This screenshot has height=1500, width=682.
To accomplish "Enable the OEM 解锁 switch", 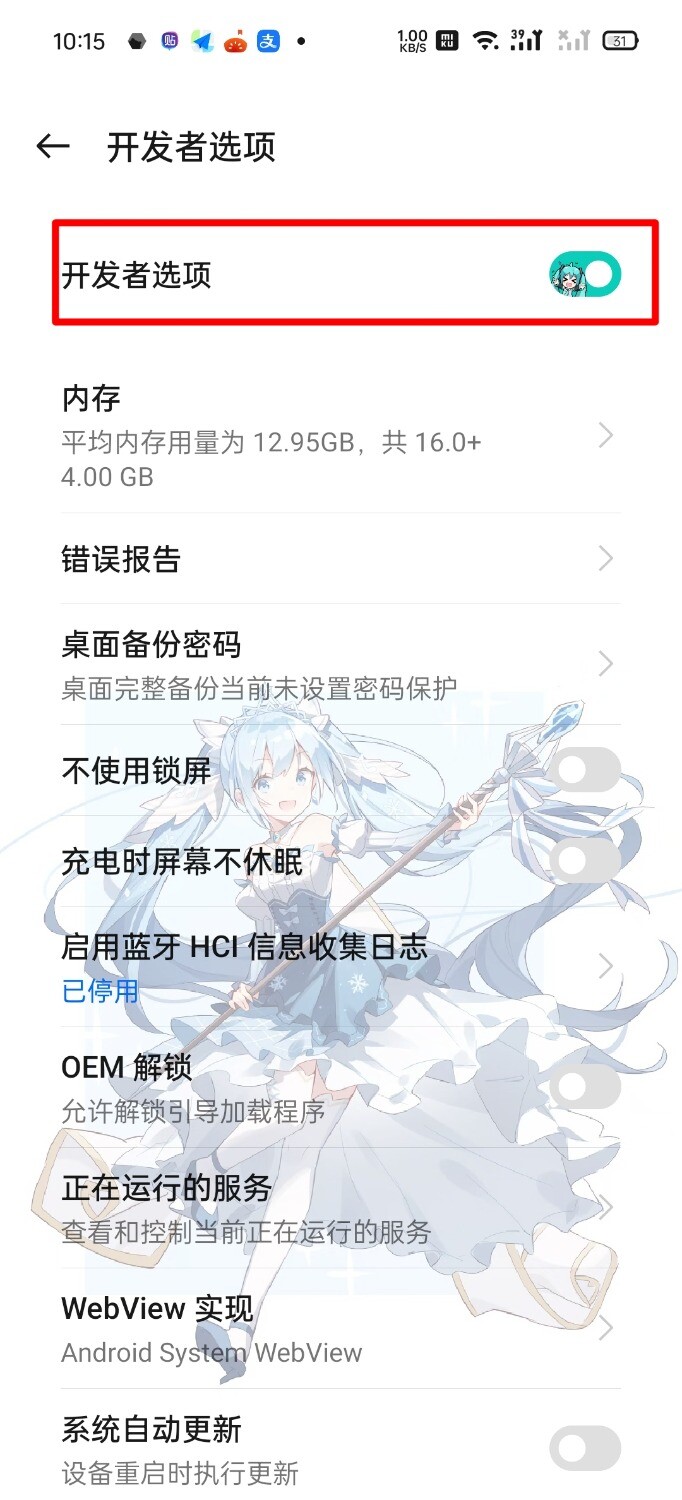I will coord(585,1087).
